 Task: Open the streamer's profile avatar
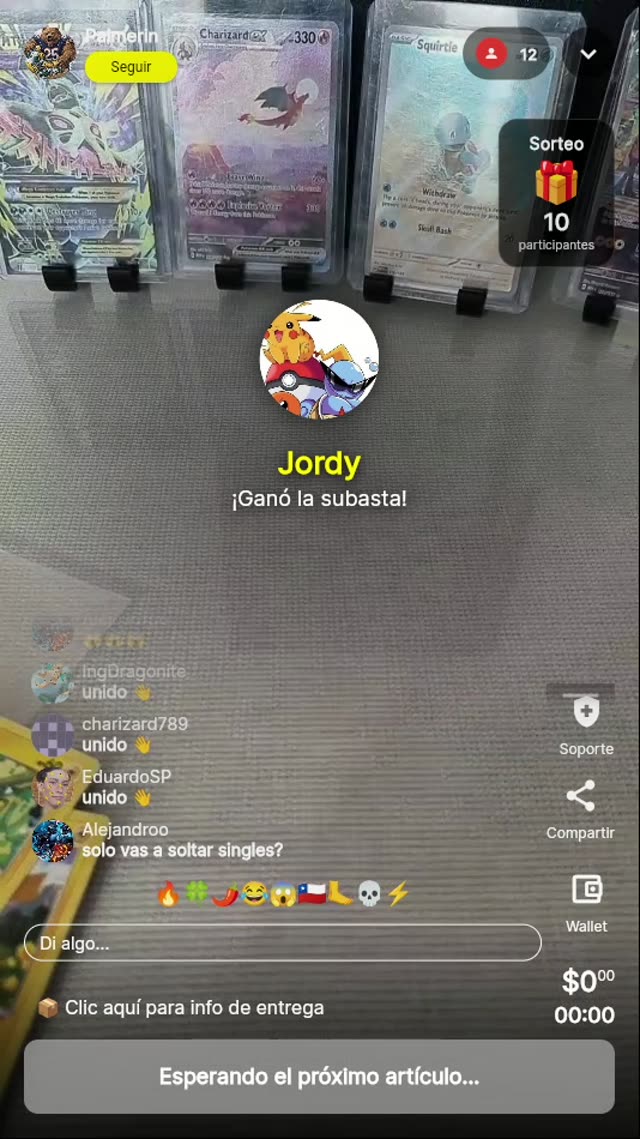(x=49, y=51)
